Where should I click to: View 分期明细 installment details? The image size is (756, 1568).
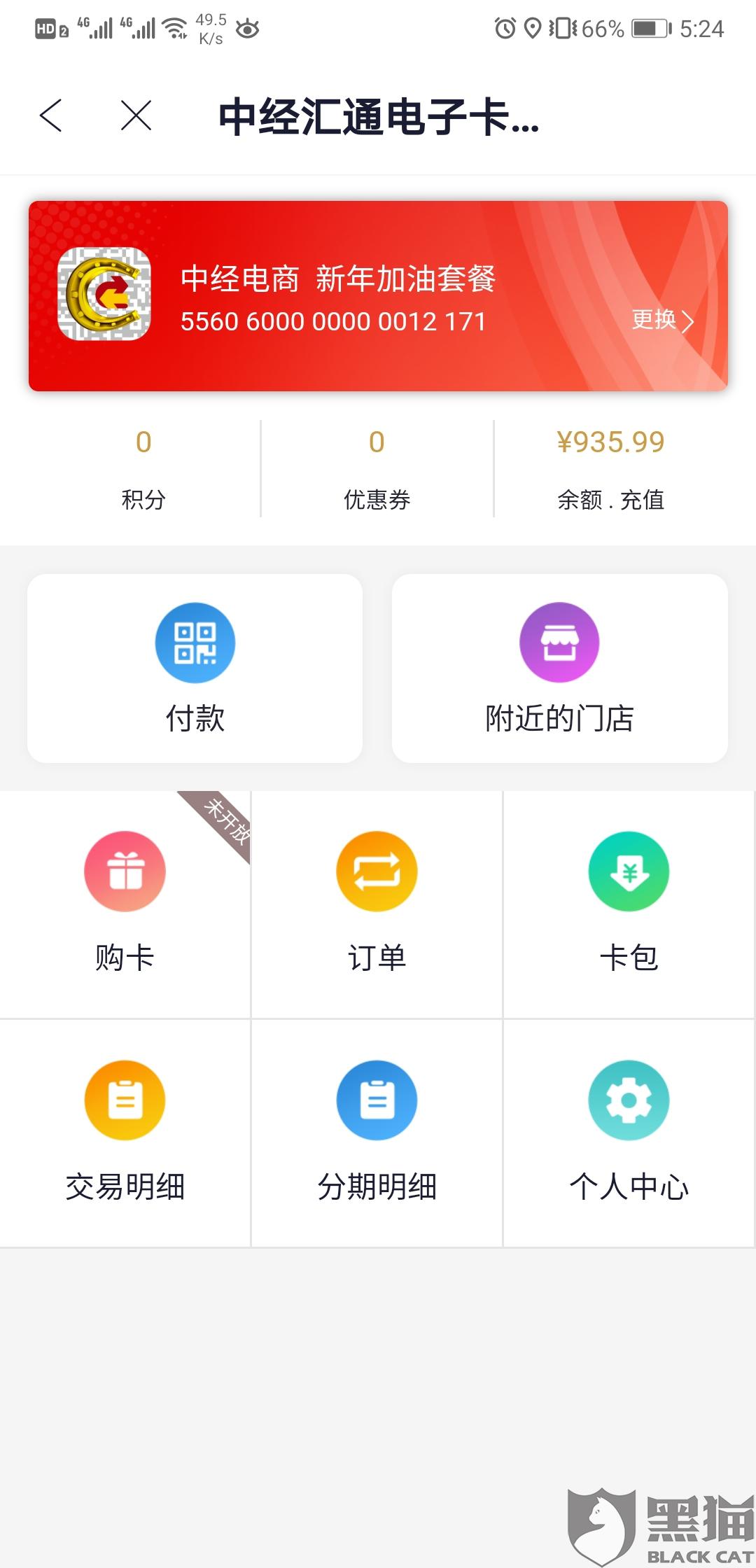click(x=377, y=1133)
